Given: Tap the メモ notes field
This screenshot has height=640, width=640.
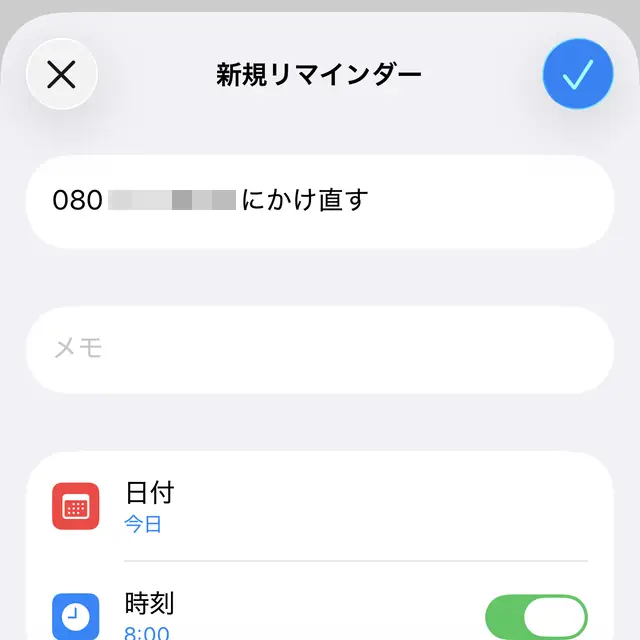Looking at the screenshot, I should pos(320,349).
